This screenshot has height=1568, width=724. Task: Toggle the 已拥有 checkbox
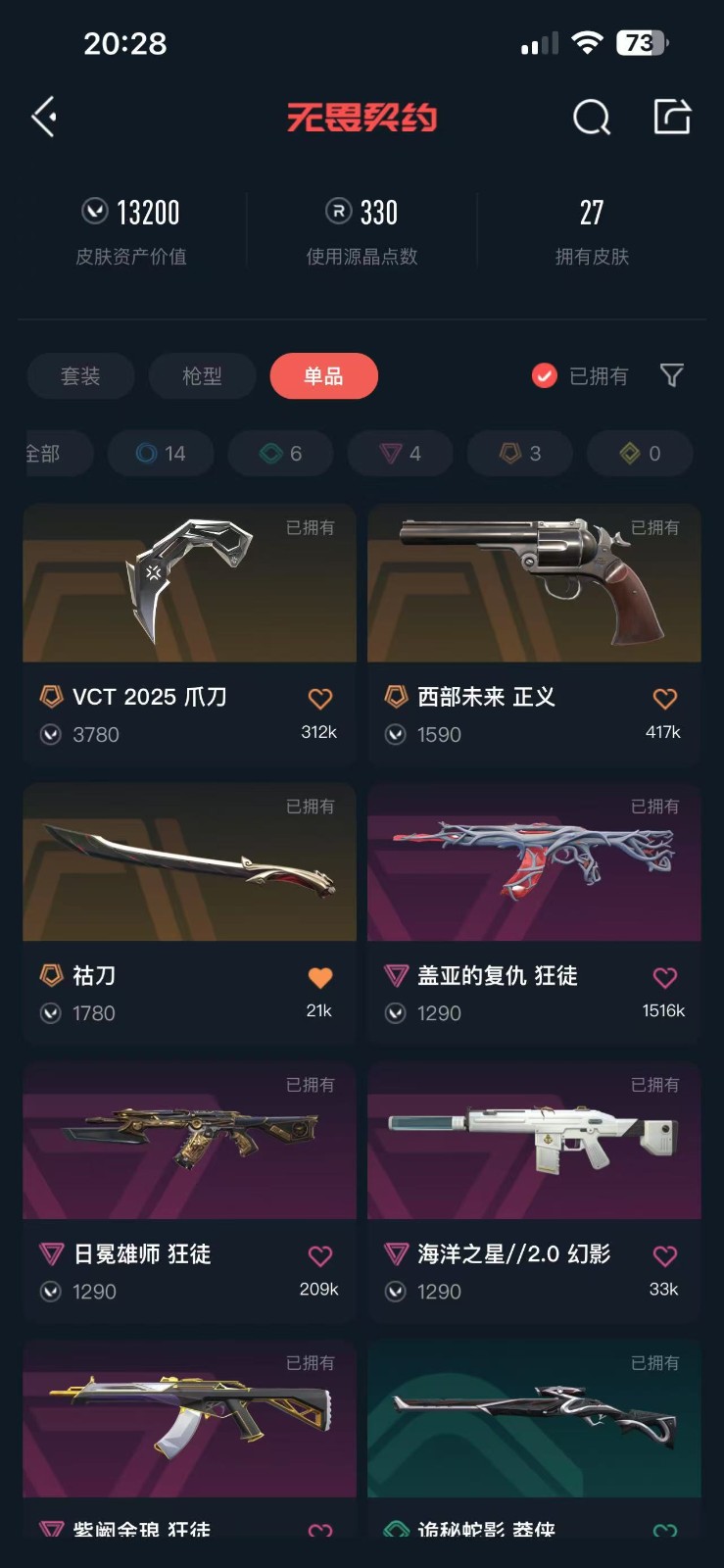[545, 376]
